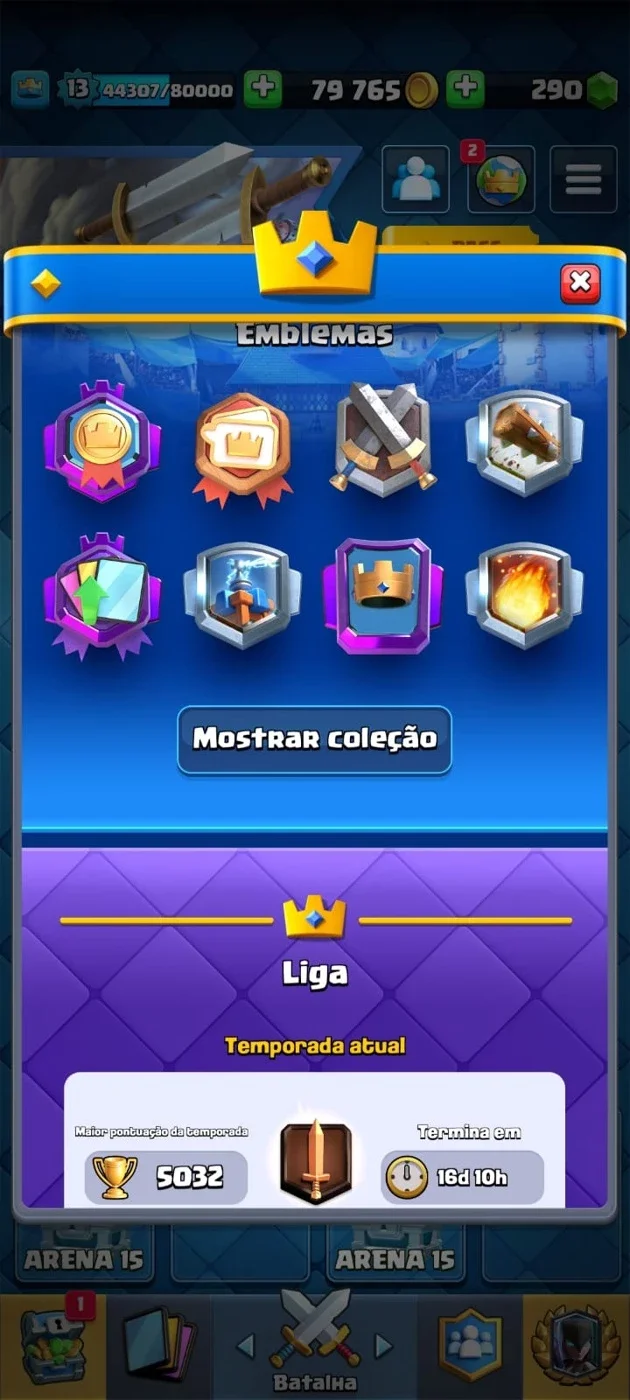Viewport: 630px width, 1400px height.
Task: View the wooden log badge
Action: pos(524,442)
